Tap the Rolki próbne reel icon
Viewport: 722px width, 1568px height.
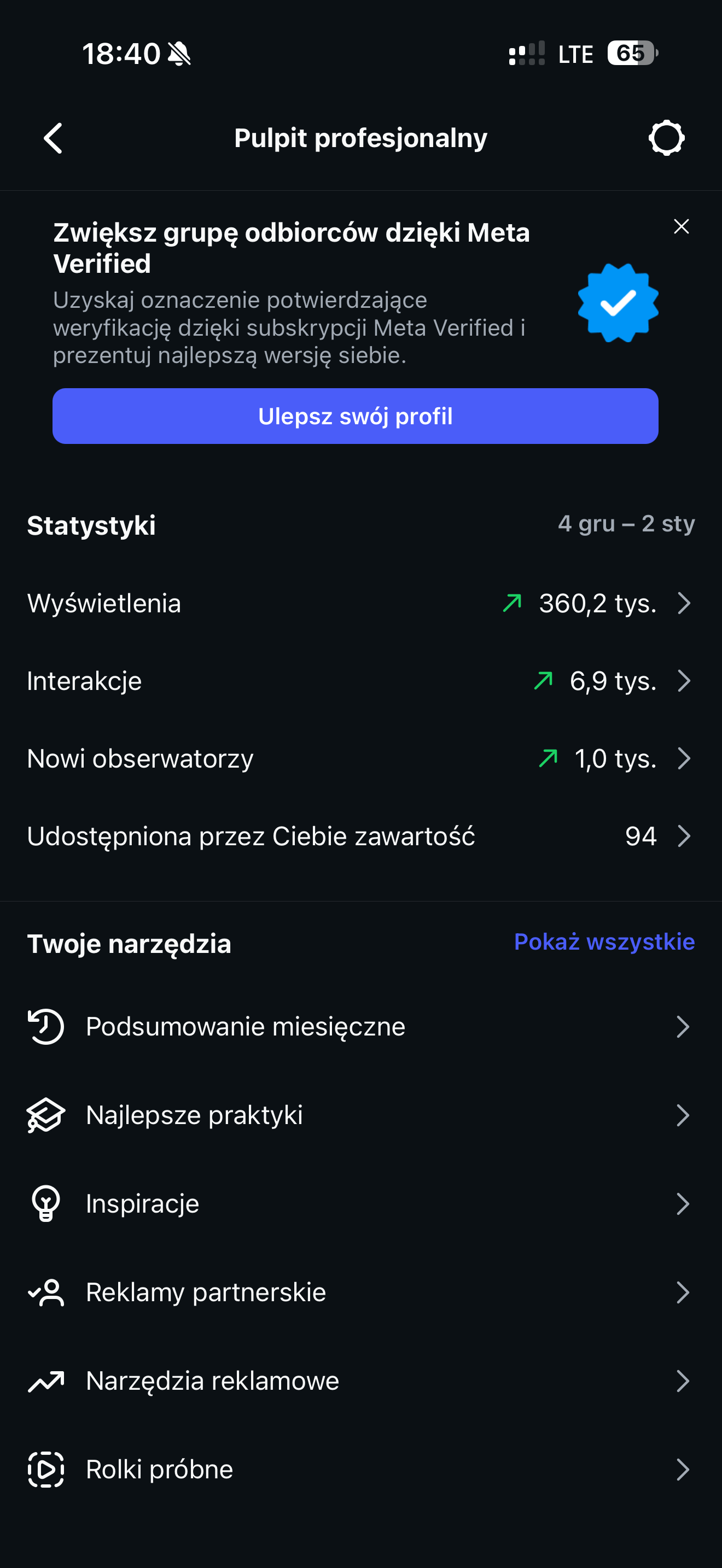click(x=45, y=1470)
